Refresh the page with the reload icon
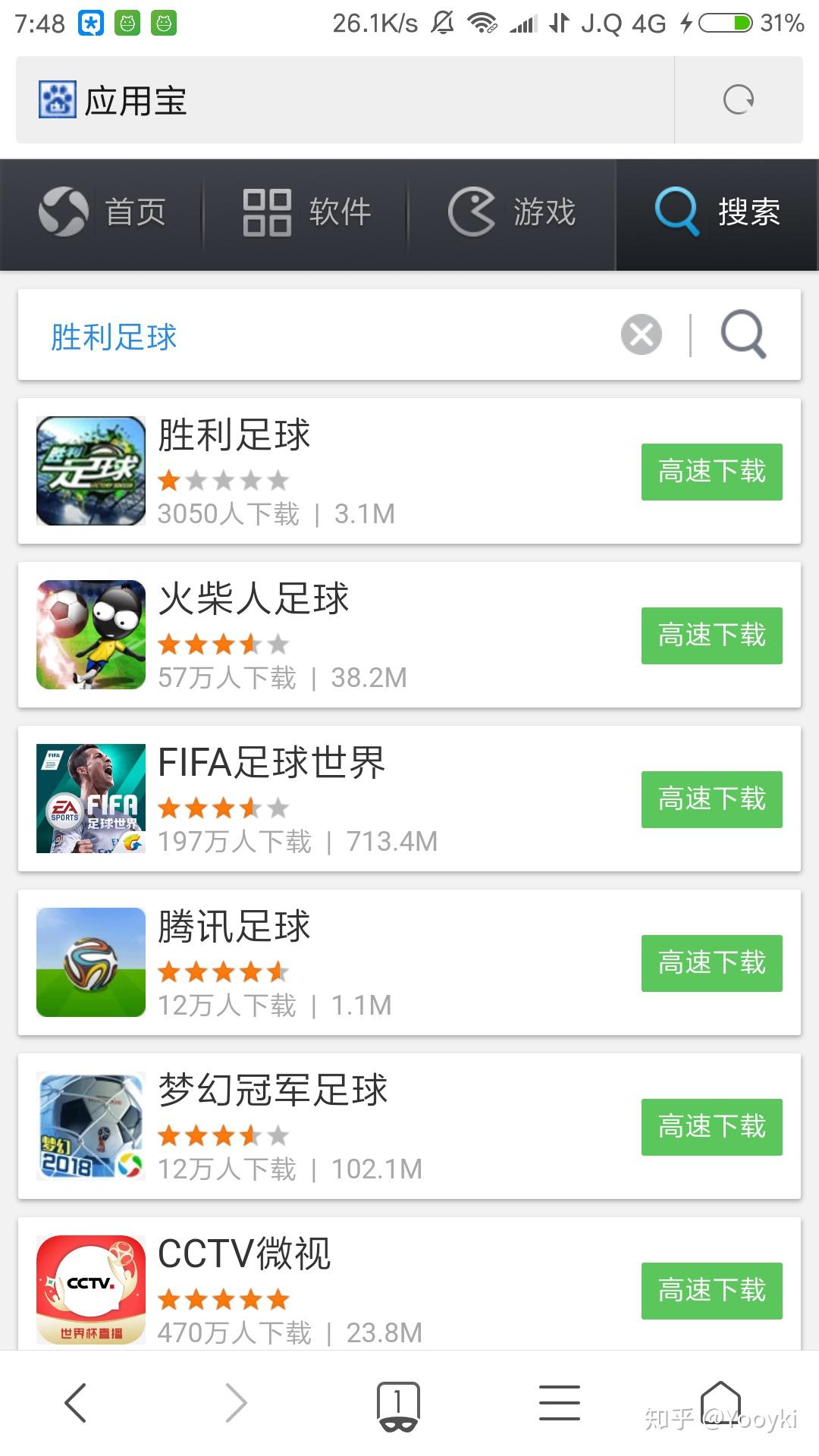This screenshot has width=819, height=1456. pyautogui.click(x=739, y=99)
